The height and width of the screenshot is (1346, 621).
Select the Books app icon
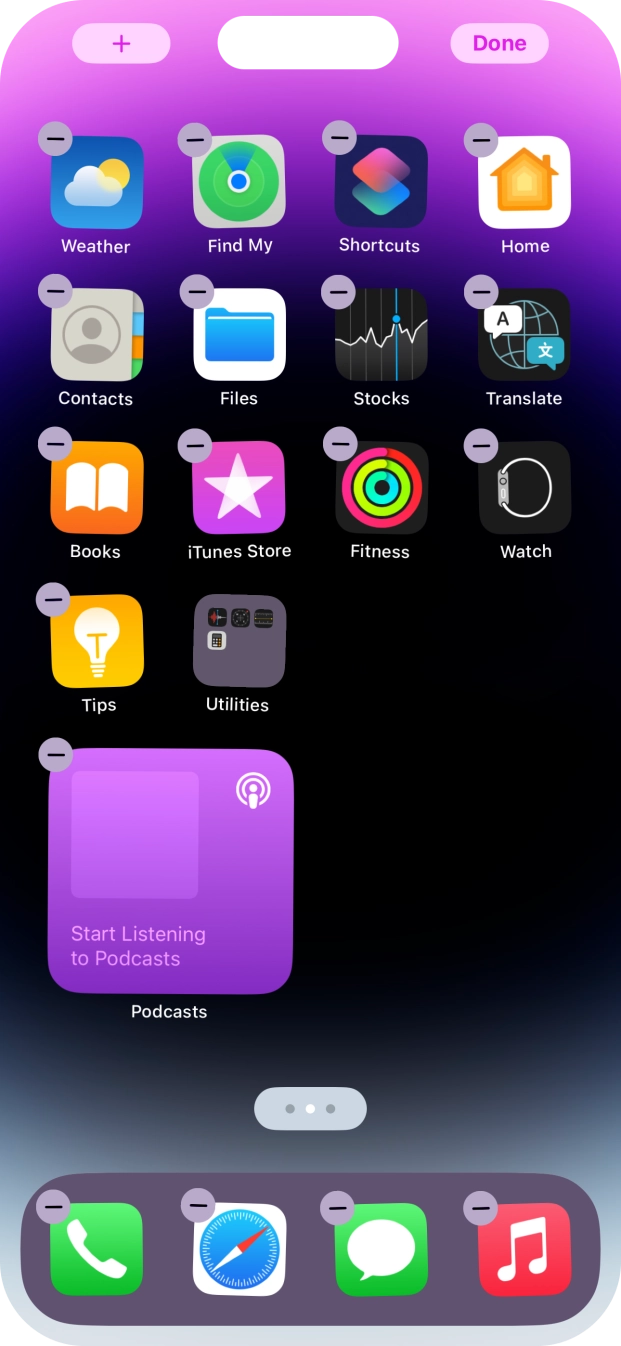pyautogui.click(x=97, y=489)
